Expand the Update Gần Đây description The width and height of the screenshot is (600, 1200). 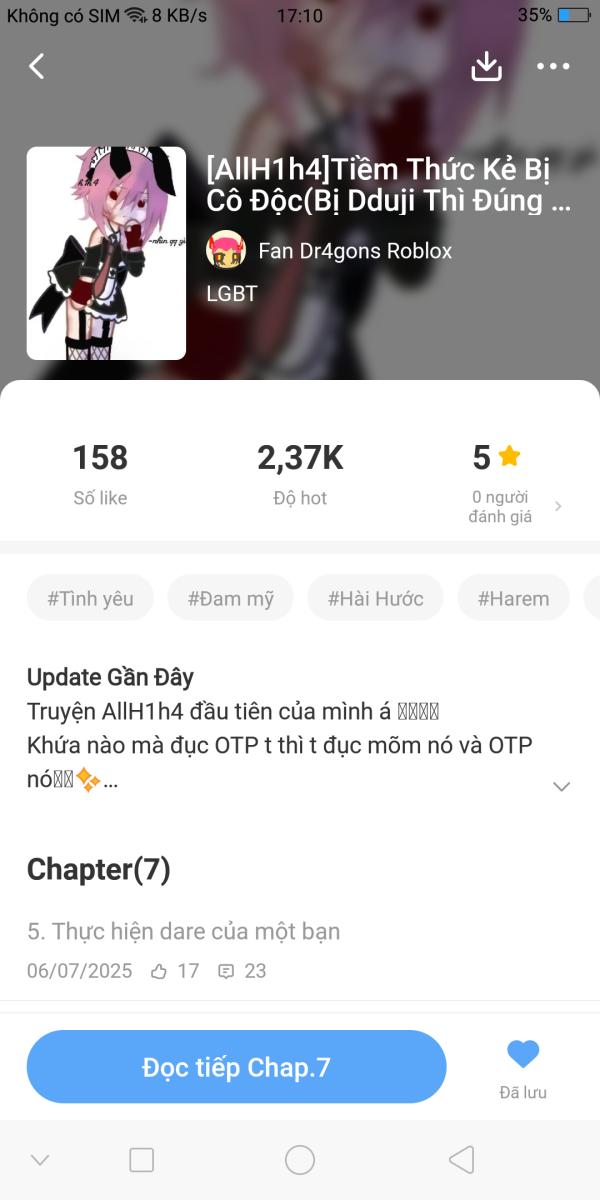click(x=561, y=786)
